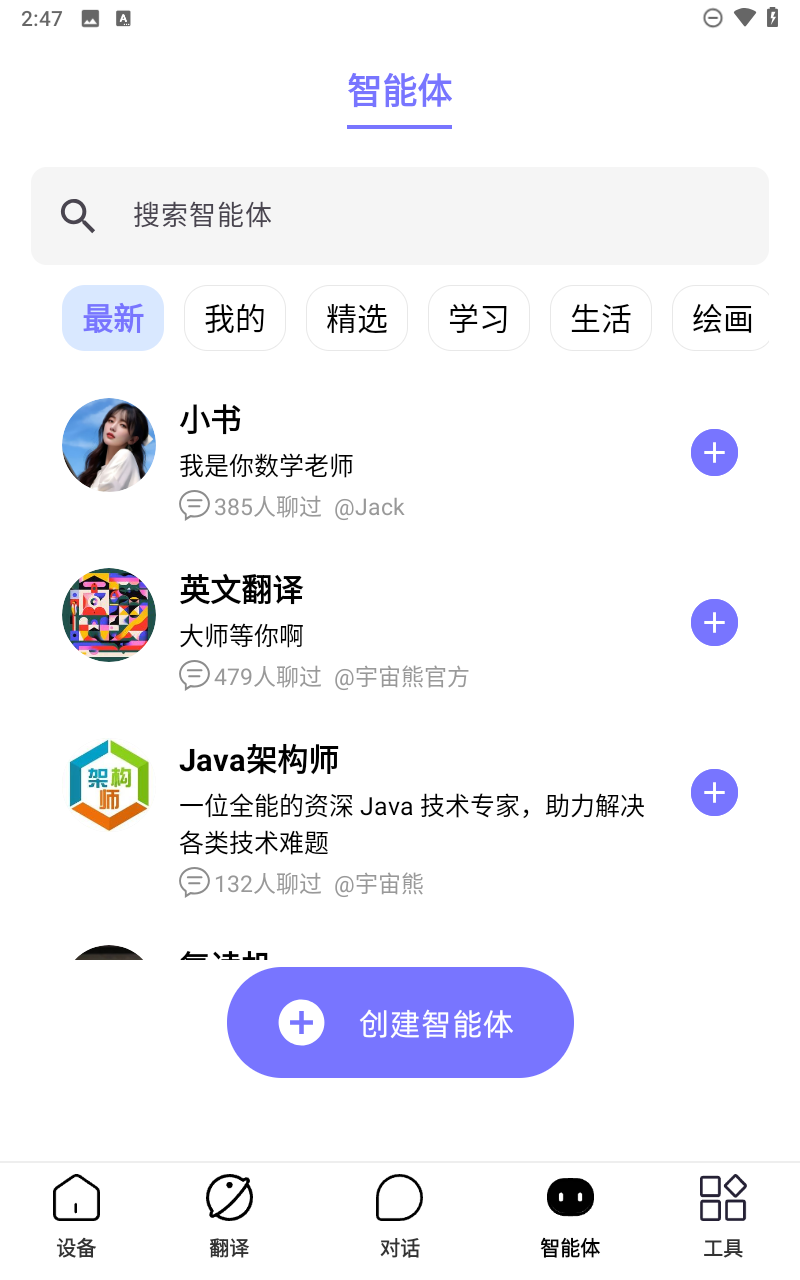Add the 小书 agent with its plus button
Image resolution: width=800 pixels, height=1280 pixels.
tap(714, 452)
